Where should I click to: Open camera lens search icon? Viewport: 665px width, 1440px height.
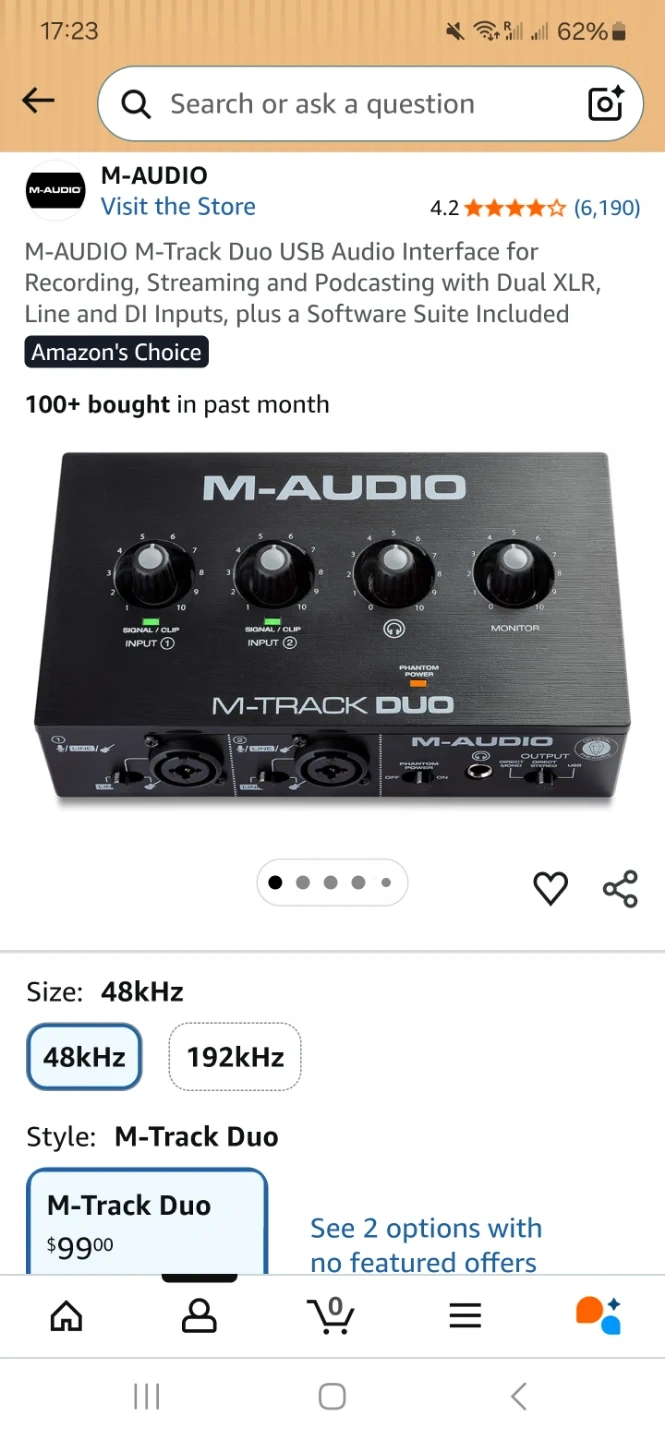coord(605,104)
